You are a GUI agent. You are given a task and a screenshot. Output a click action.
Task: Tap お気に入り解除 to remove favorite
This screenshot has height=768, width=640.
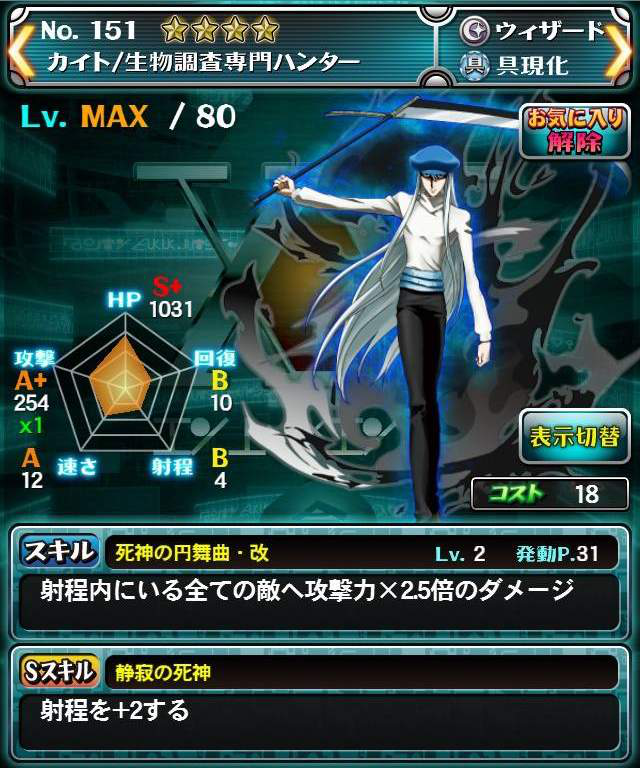pyautogui.click(x=574, y=131)
